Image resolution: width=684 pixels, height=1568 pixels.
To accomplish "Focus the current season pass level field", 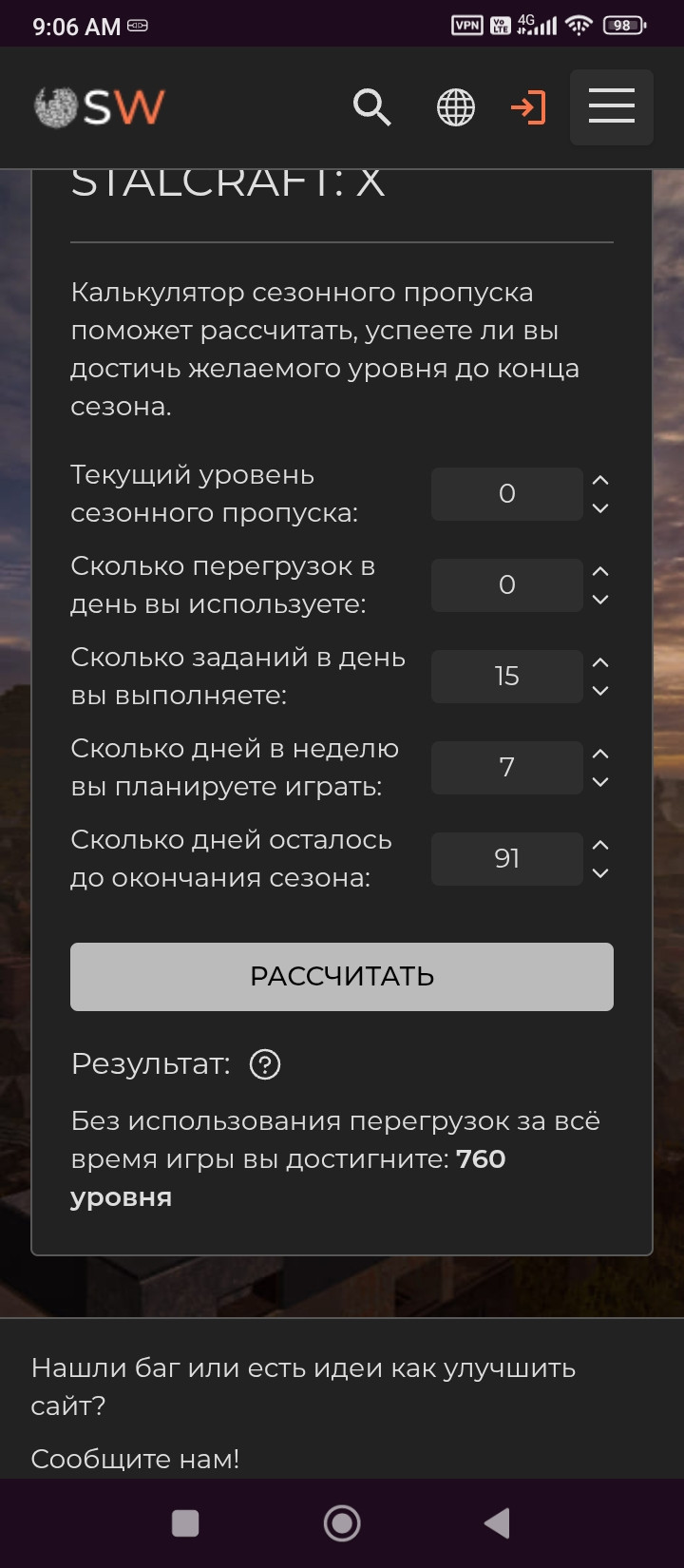I will (506, 494).
